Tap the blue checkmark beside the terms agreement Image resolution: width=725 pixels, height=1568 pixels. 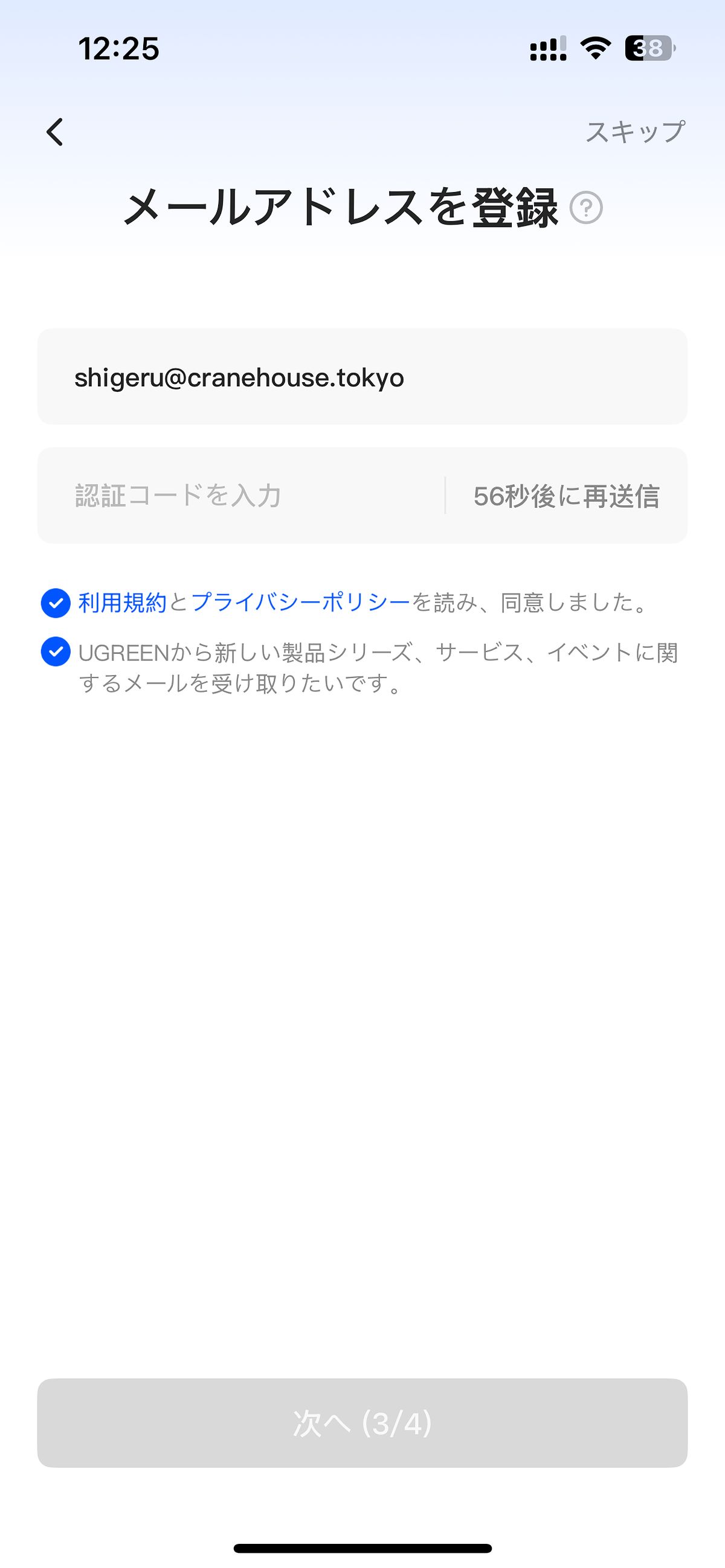pyautogui.click(x=56, y=603)
